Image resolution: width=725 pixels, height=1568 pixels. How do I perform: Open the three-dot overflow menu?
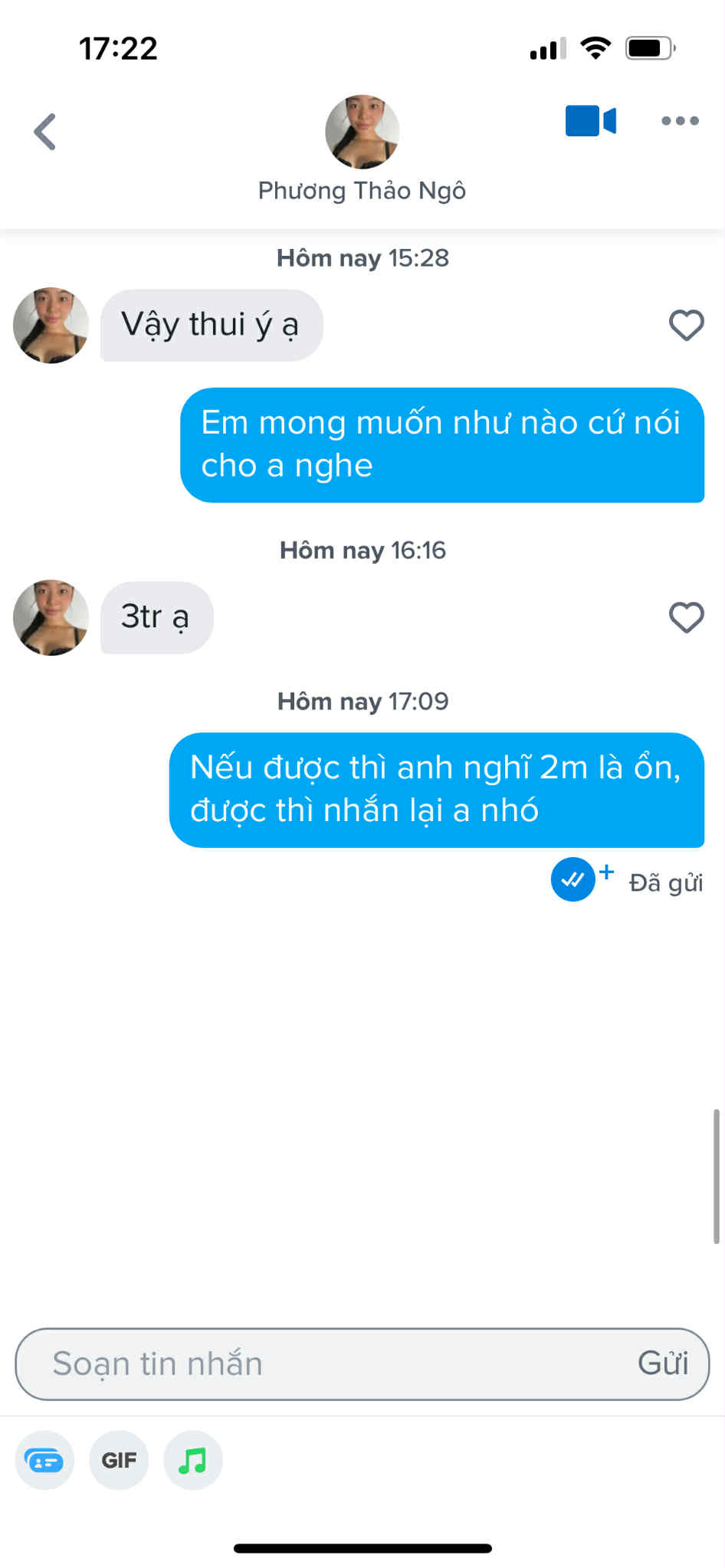680,121
